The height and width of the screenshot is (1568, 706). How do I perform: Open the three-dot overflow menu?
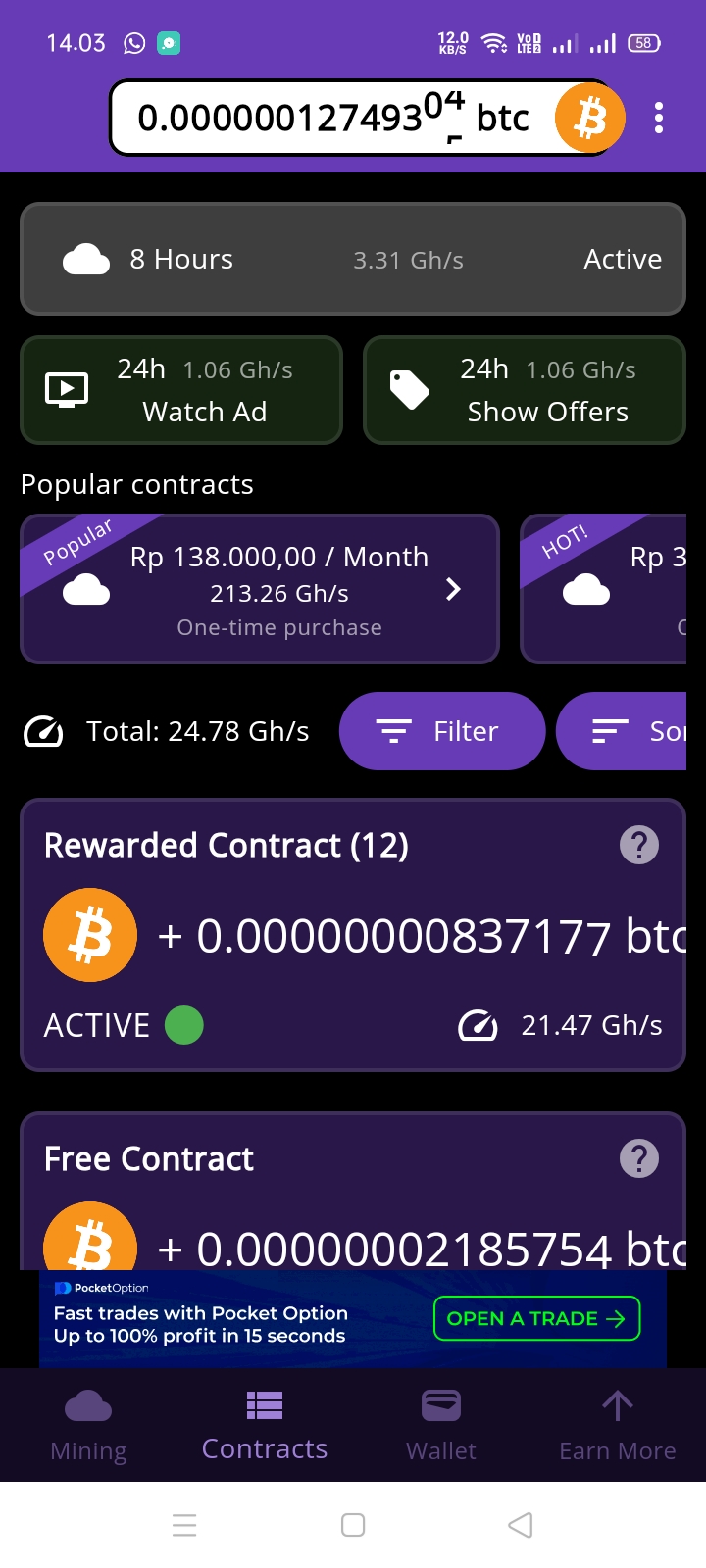(659, 118)
